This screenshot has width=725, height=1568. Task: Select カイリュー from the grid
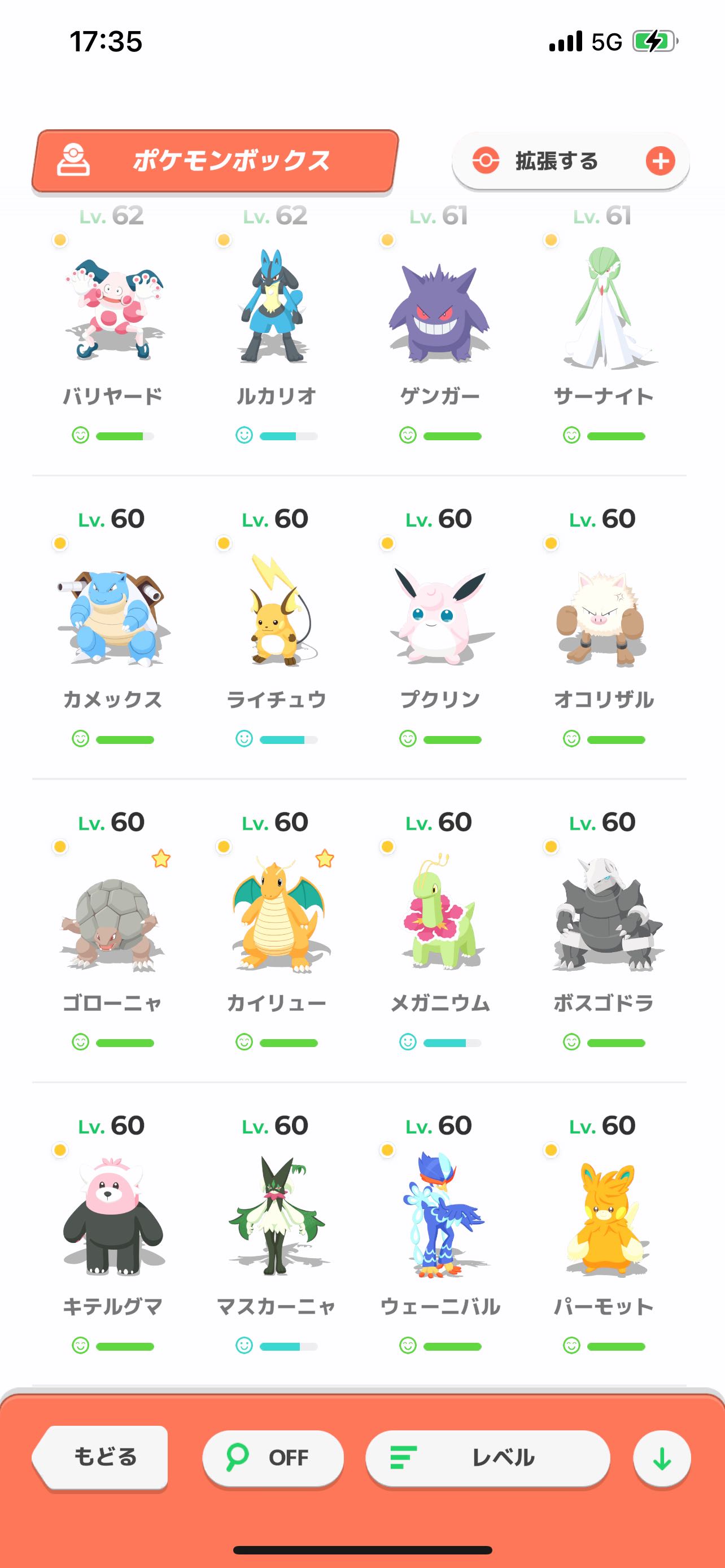coord(275,919)
